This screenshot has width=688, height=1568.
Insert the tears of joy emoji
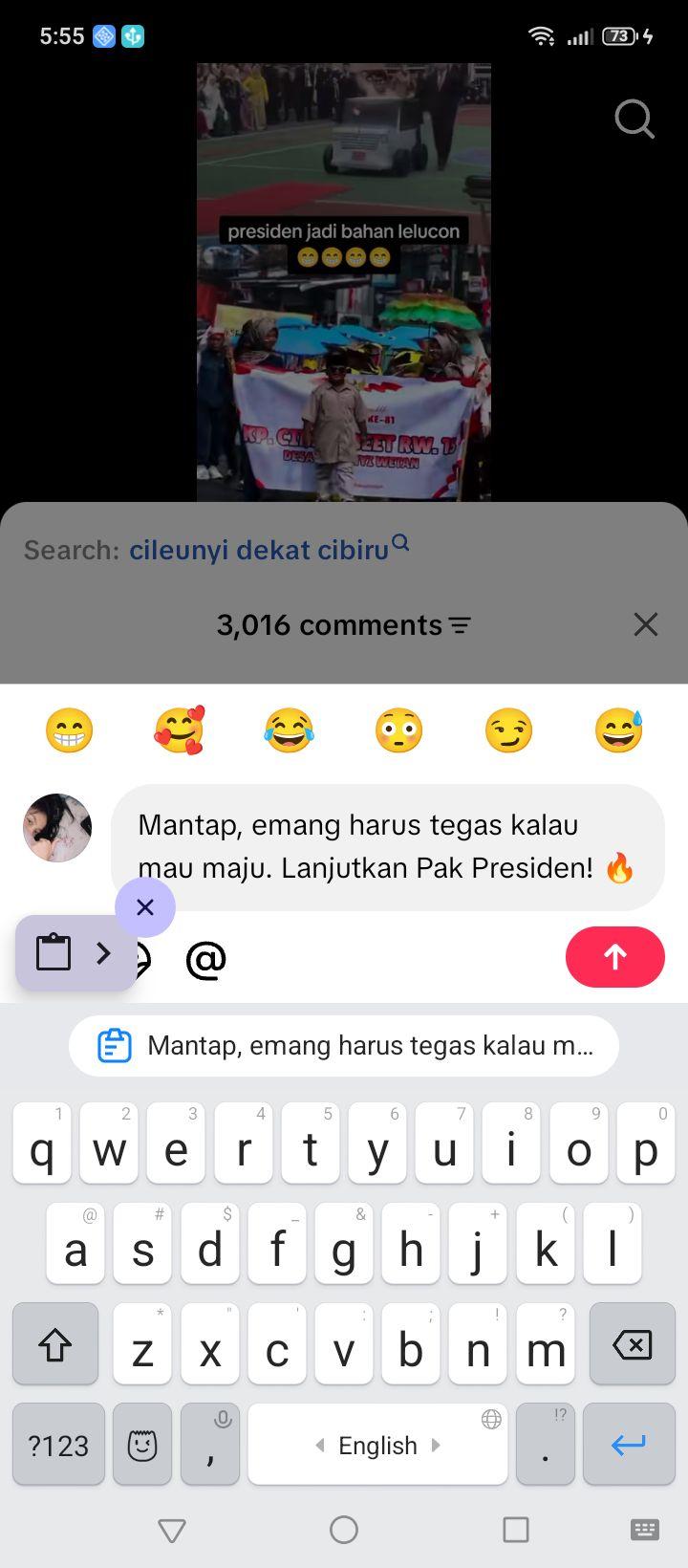coord(289,730)
